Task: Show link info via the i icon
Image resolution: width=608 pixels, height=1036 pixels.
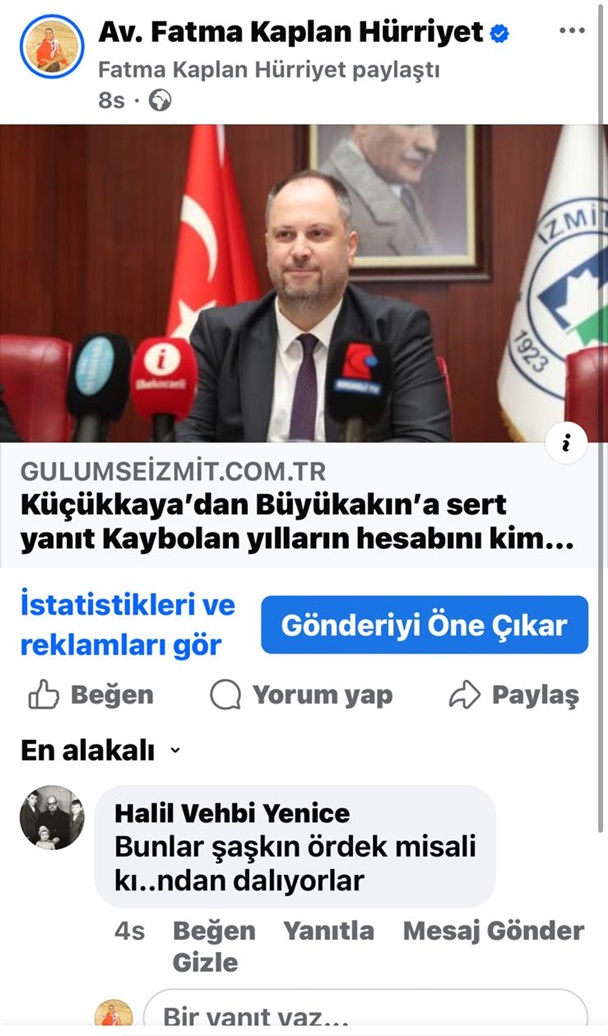Action: click(567, 443)
